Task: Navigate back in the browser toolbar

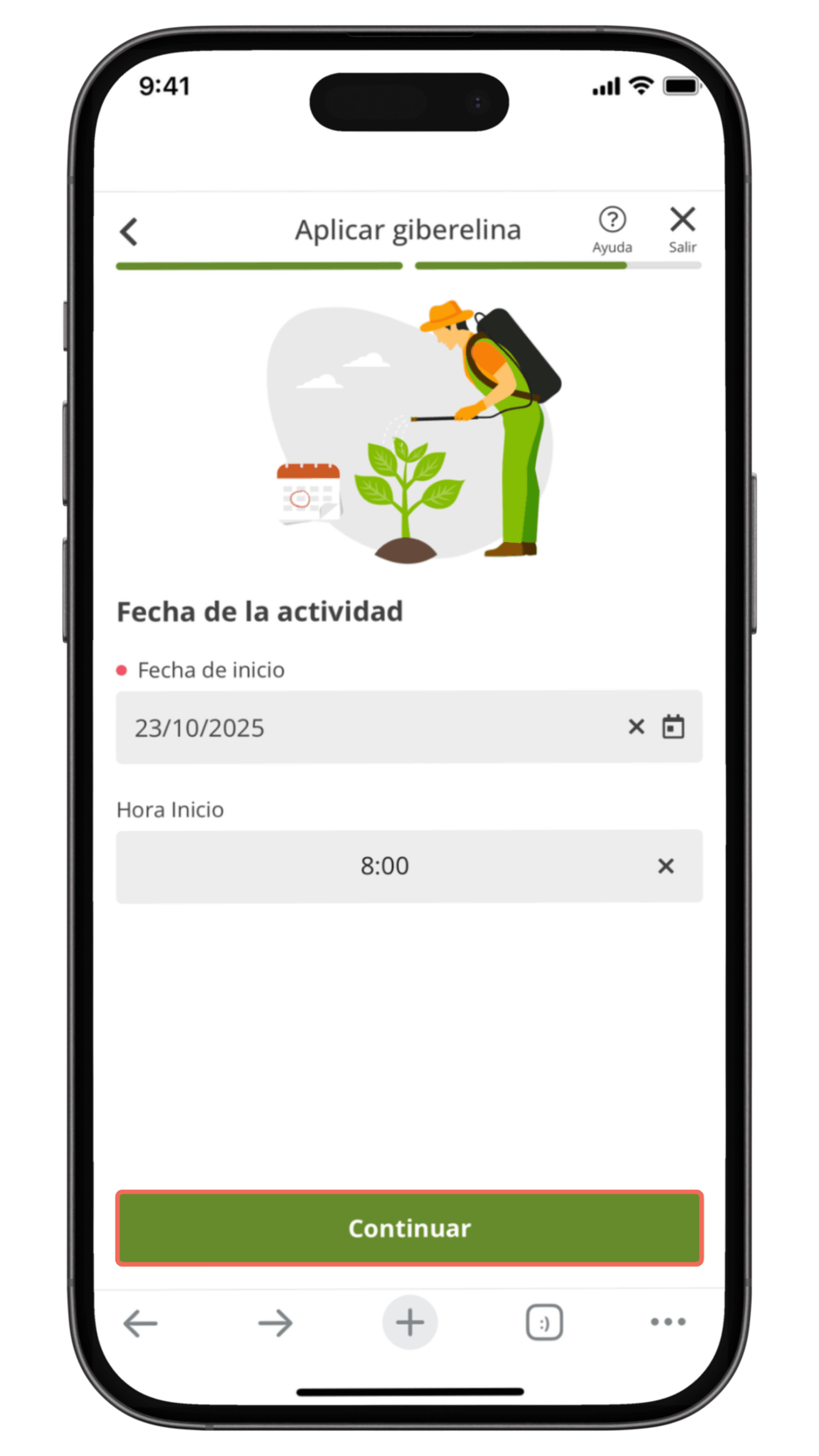Action: click(x=140, y=1323)
